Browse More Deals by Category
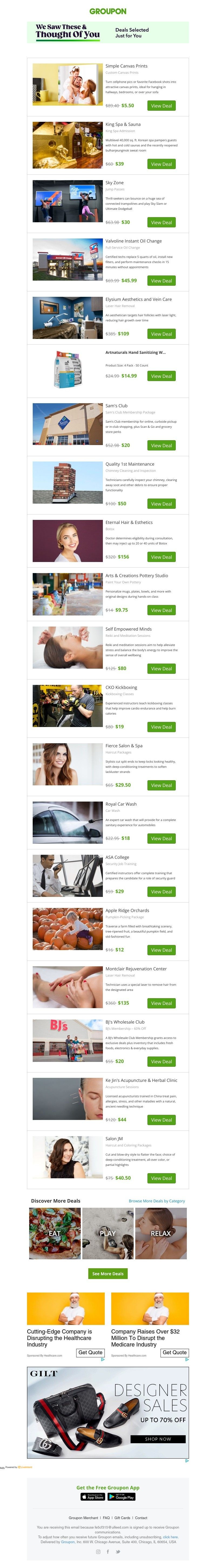The height and width of the screenshot is (1568, 216). click(156, 1201)
